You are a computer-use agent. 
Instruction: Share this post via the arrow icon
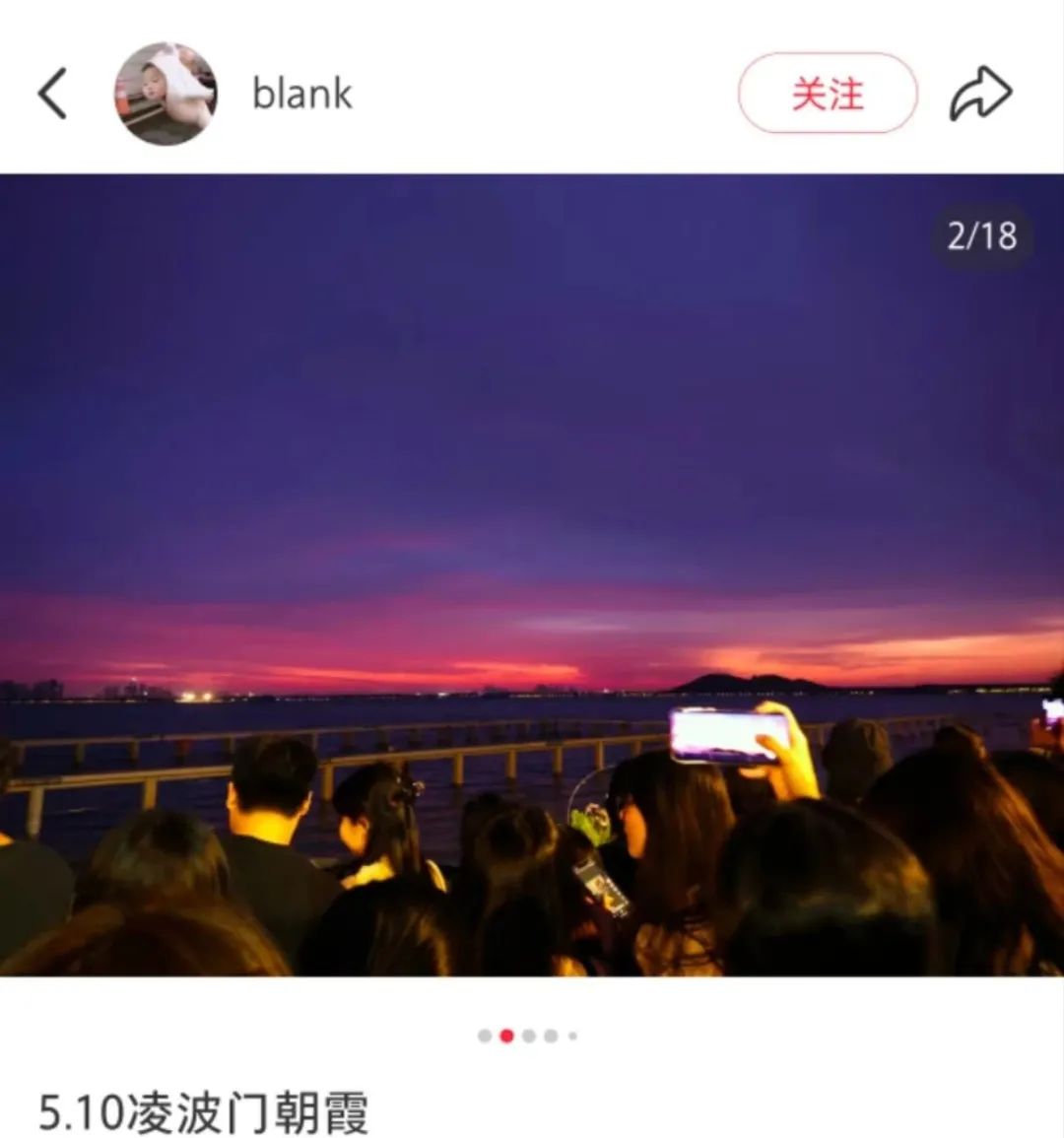980,94
